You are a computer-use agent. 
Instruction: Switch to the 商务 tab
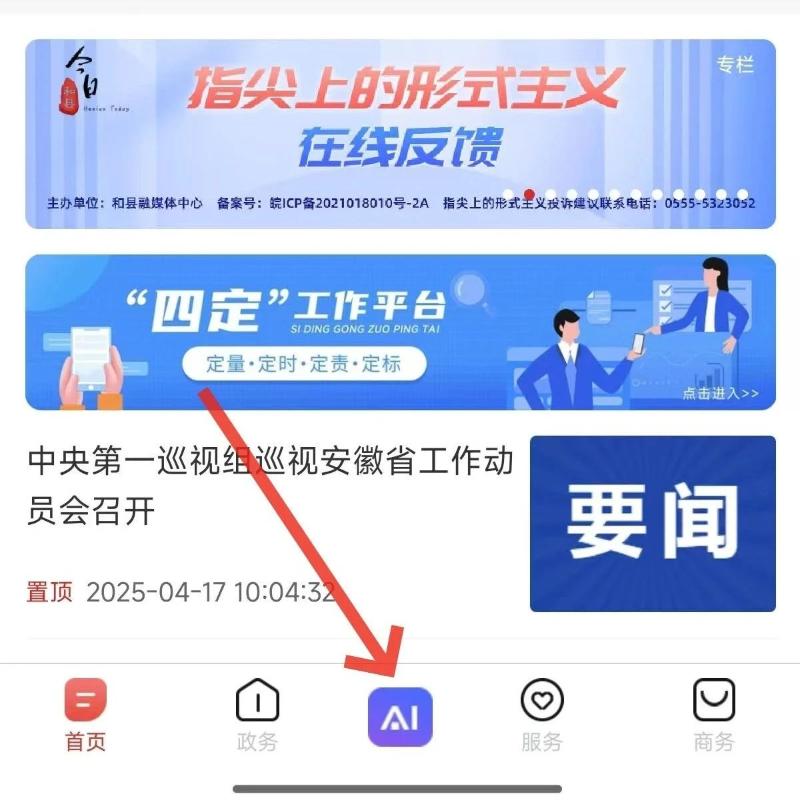tap(714, 714)
